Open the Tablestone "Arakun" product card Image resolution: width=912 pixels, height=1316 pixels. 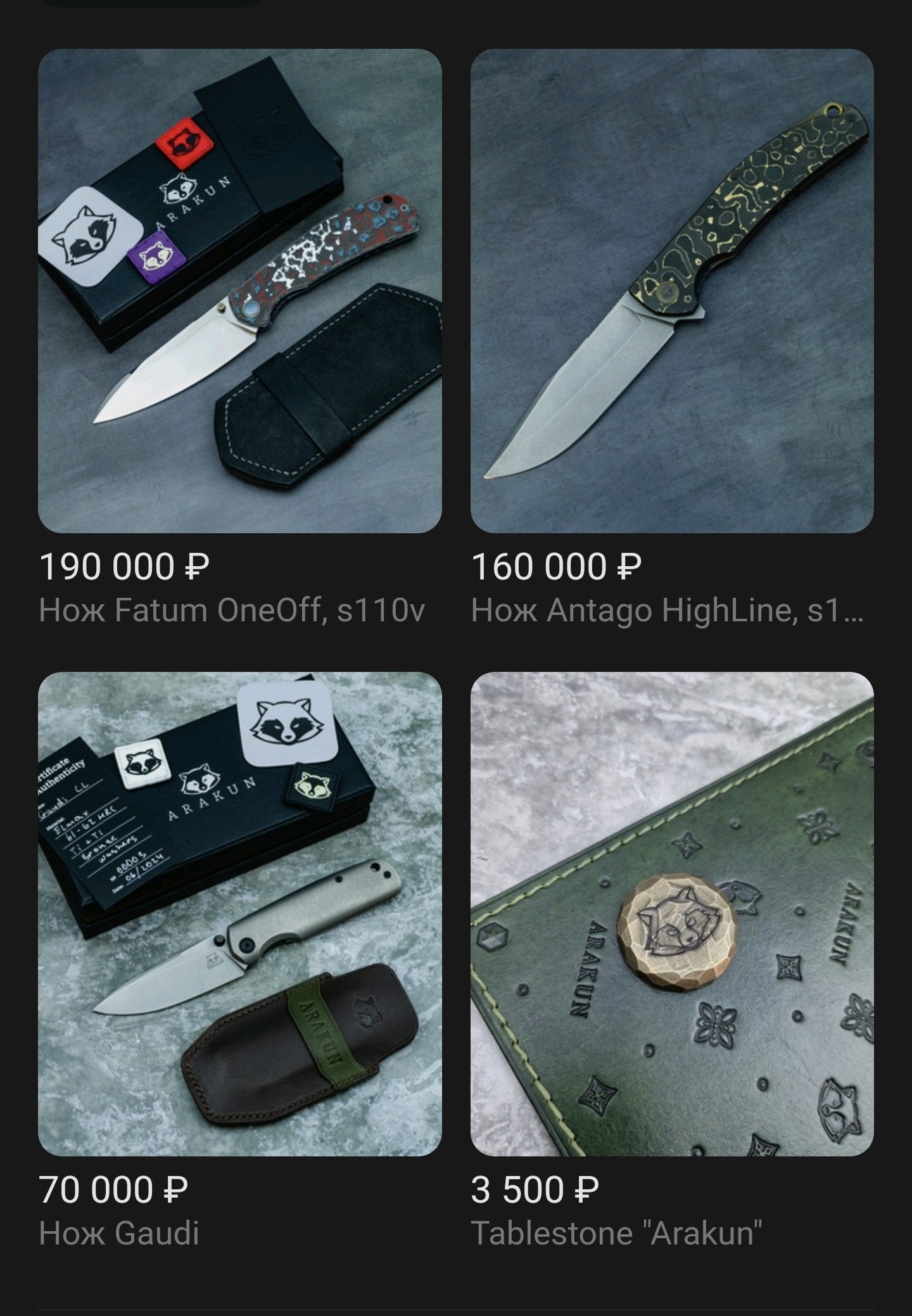point(671,913)
